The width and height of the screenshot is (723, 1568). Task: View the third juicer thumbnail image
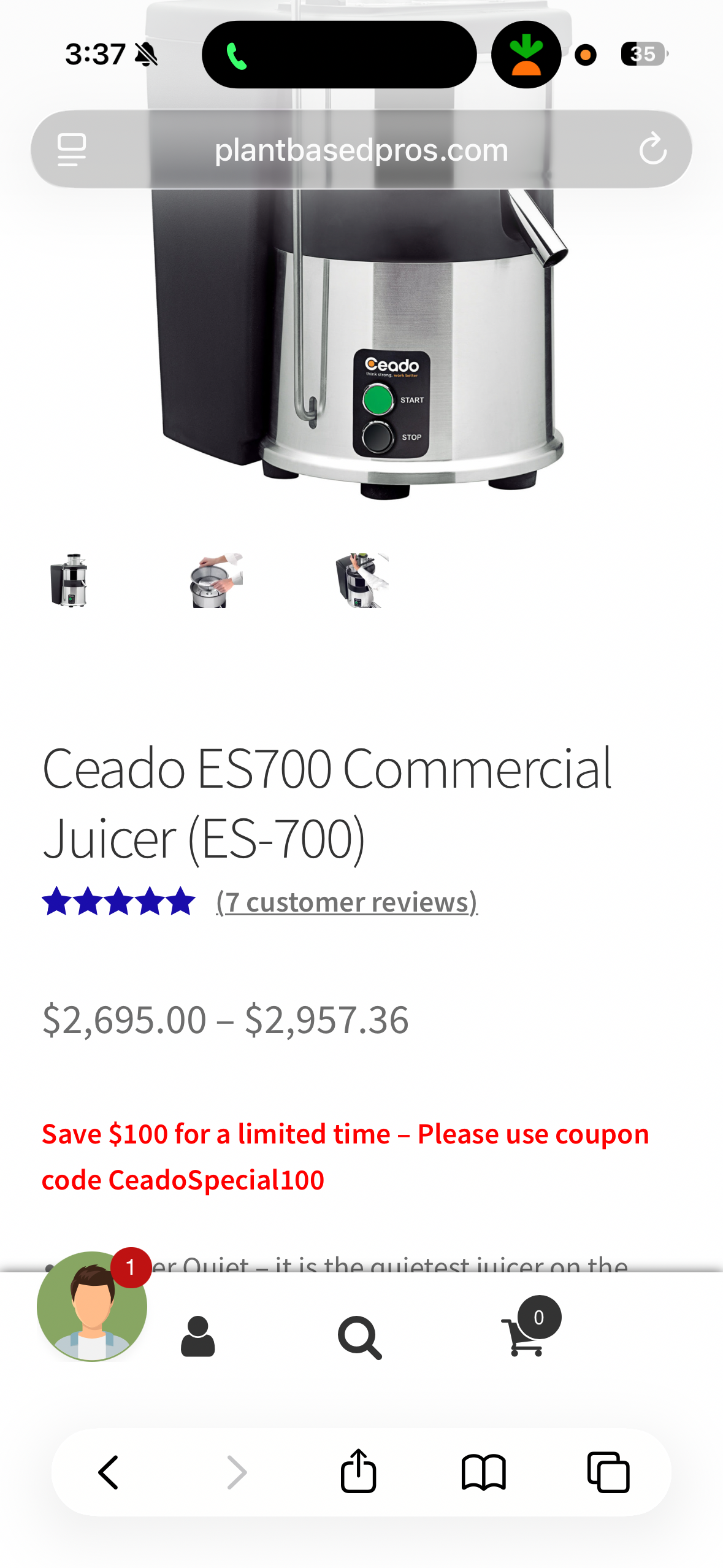point(362,580)
